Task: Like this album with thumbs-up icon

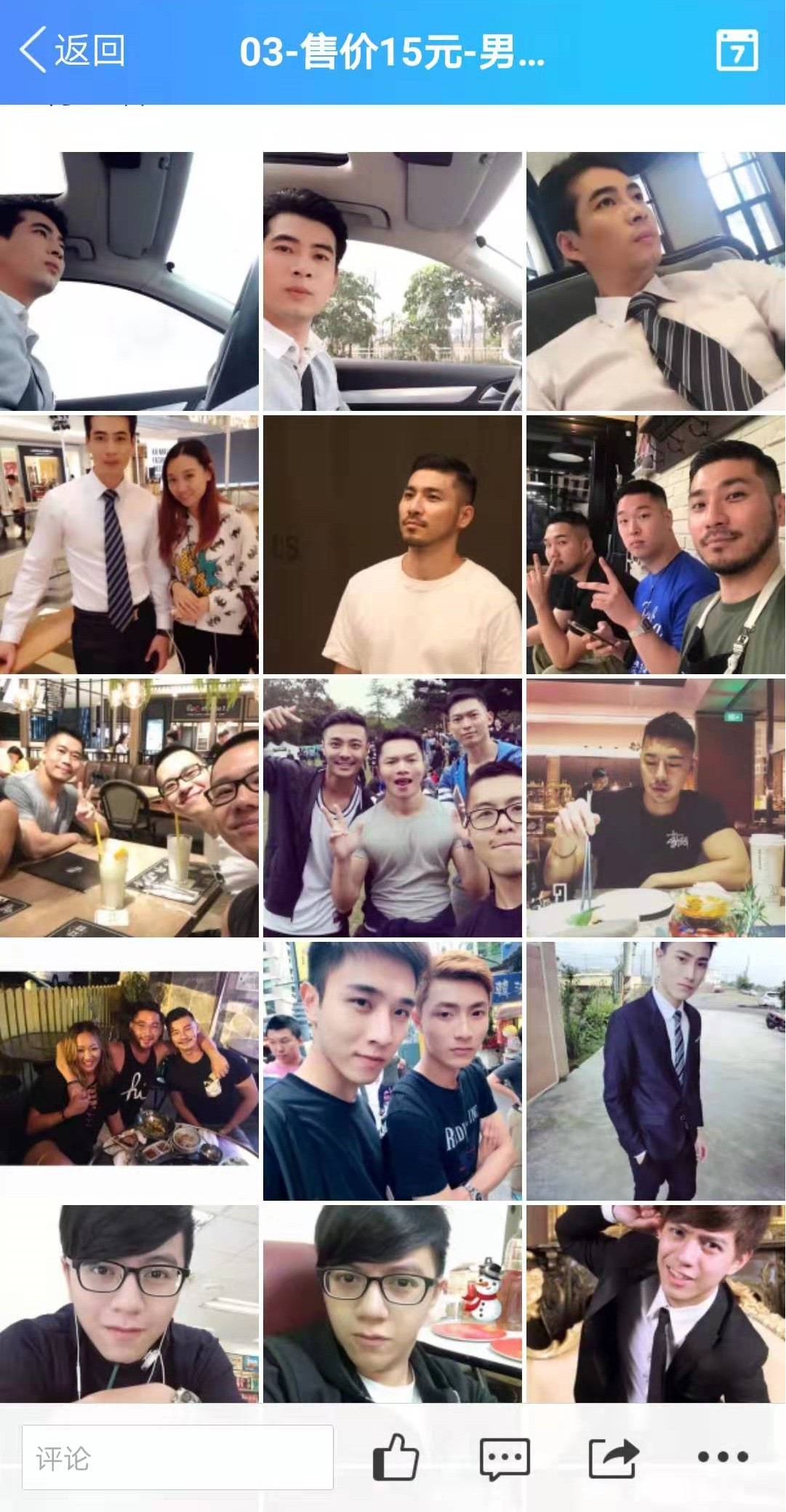Action: [396, 1457]
